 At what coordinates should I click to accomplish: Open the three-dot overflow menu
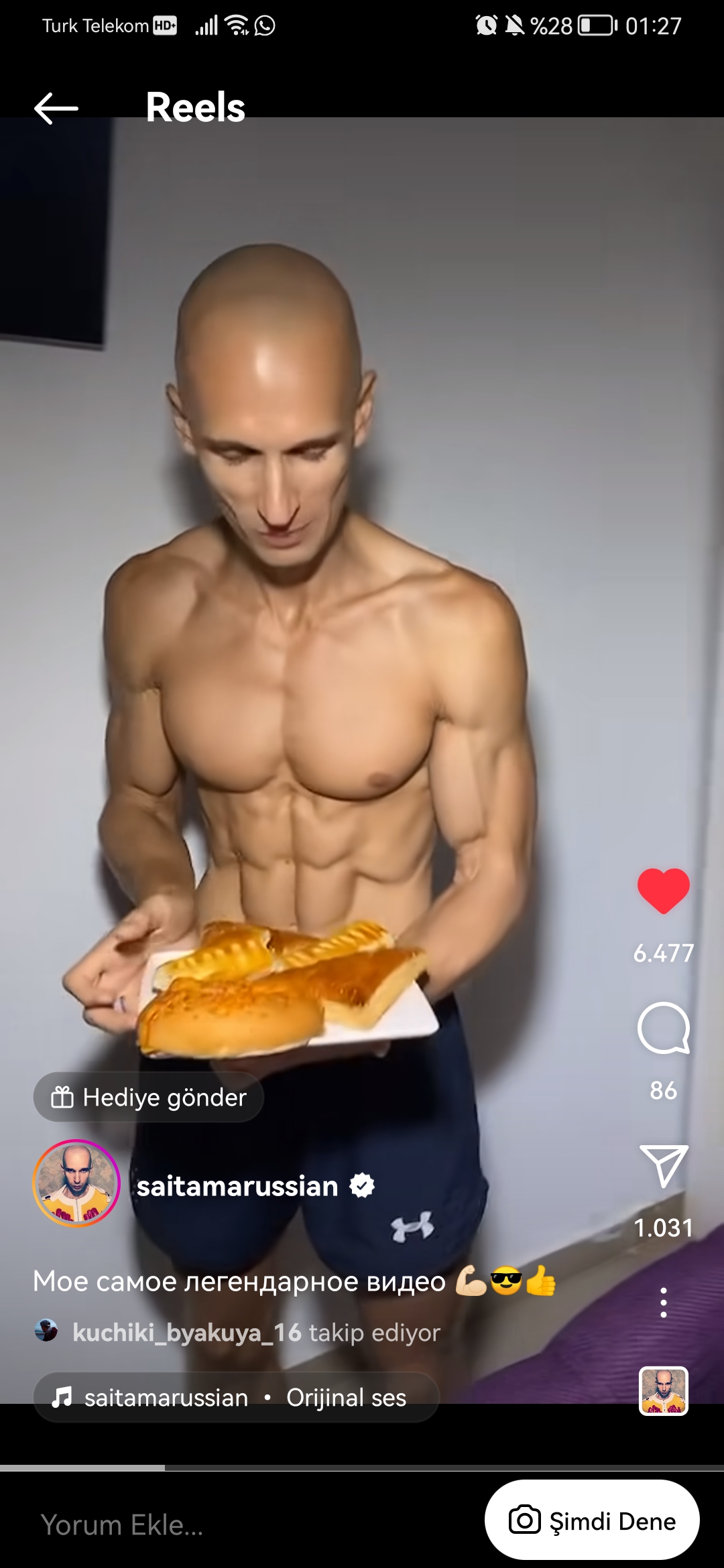(x=663, y=1303)
